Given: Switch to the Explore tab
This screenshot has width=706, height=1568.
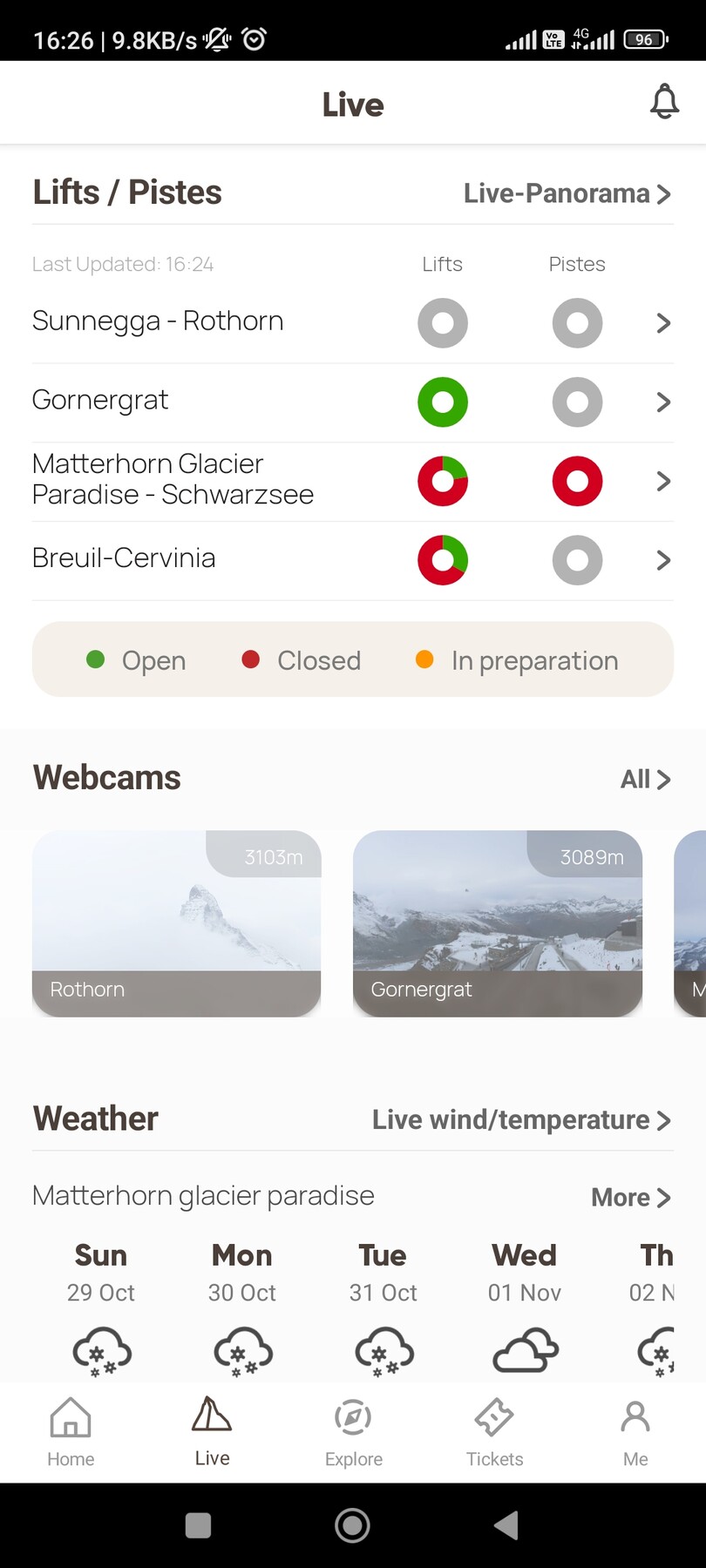Looking at the screenshot, I should pos(353,1432).
